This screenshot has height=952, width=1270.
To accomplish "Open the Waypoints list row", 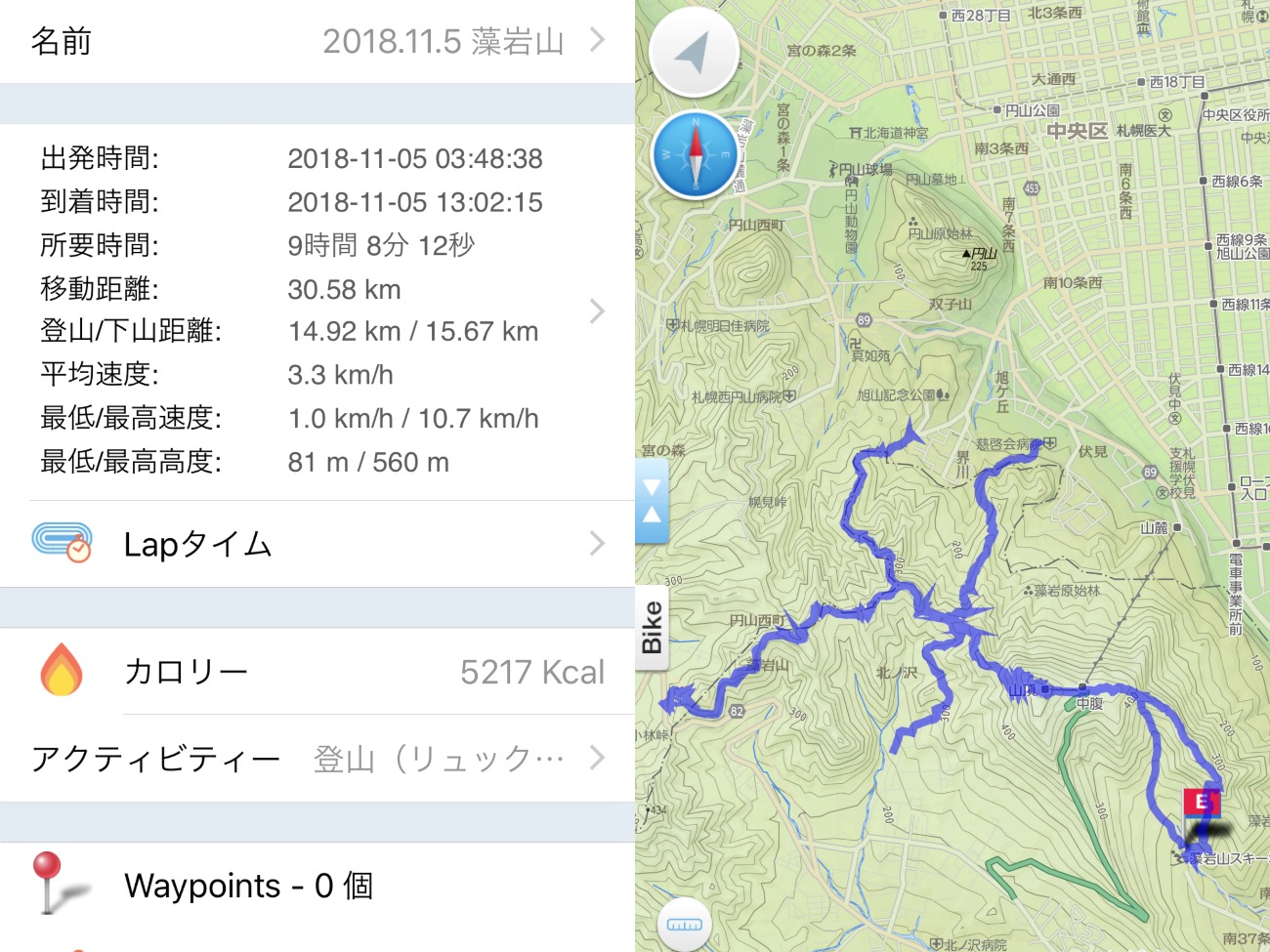I will tap(317, 886).
